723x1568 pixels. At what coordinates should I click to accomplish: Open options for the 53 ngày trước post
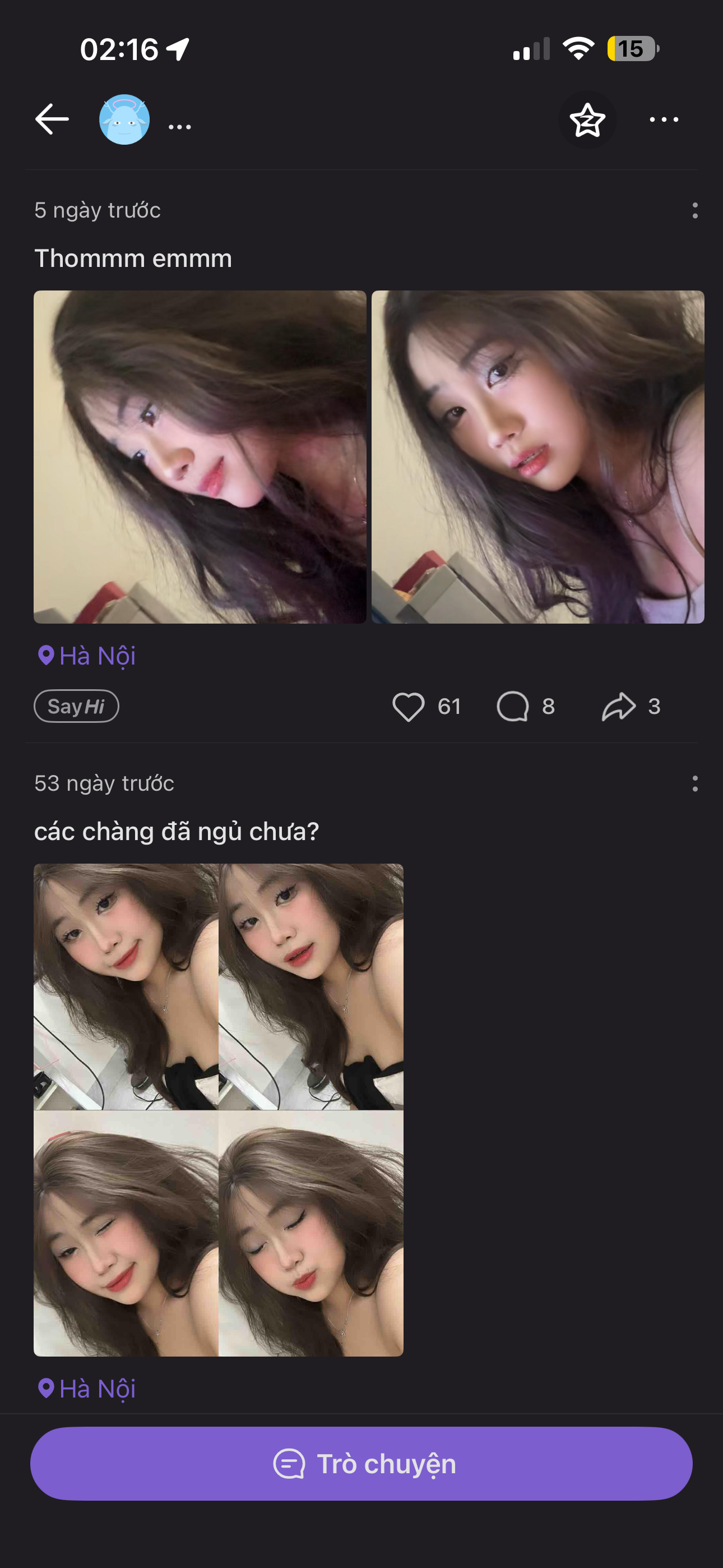(x=694, y=783)
